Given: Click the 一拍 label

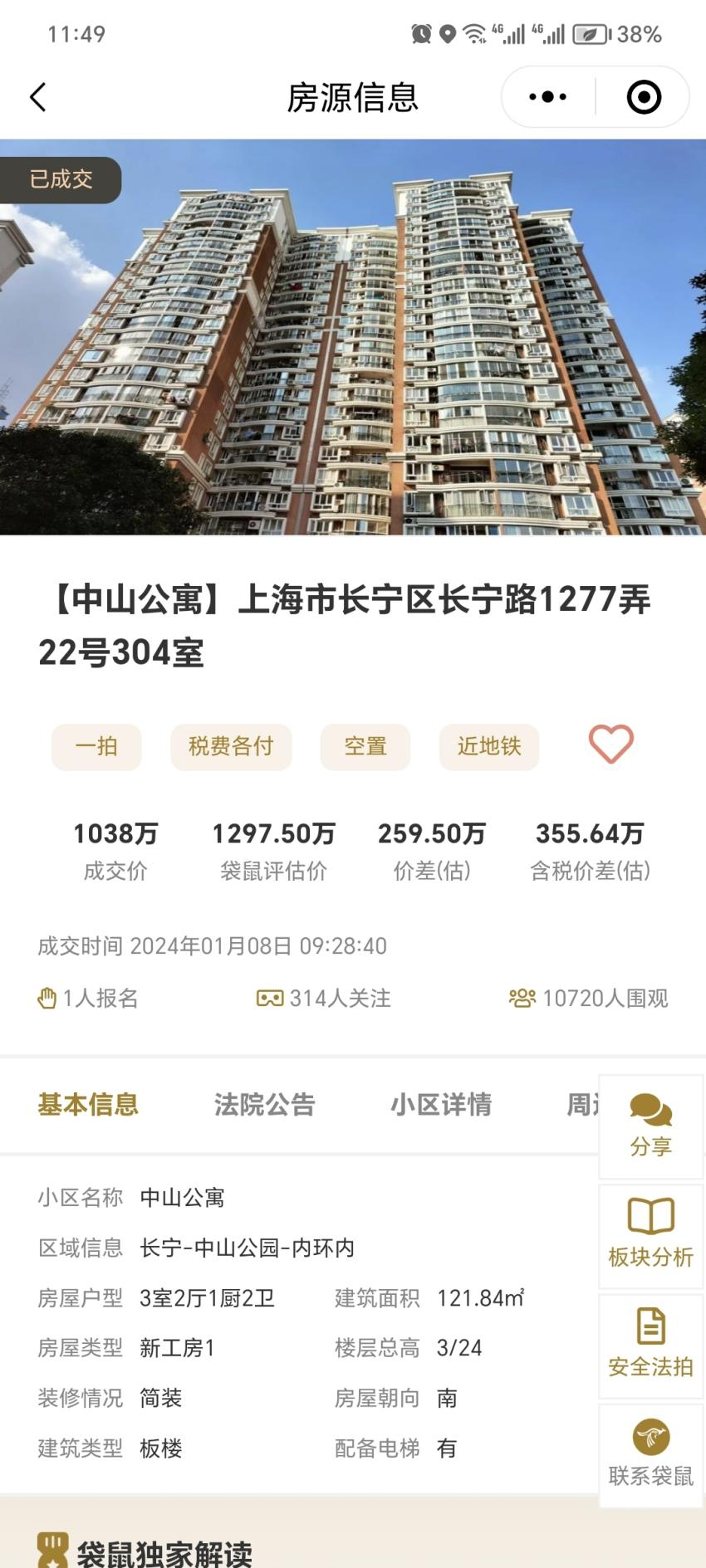Looking at the screenshot, I should click(96, 746).
